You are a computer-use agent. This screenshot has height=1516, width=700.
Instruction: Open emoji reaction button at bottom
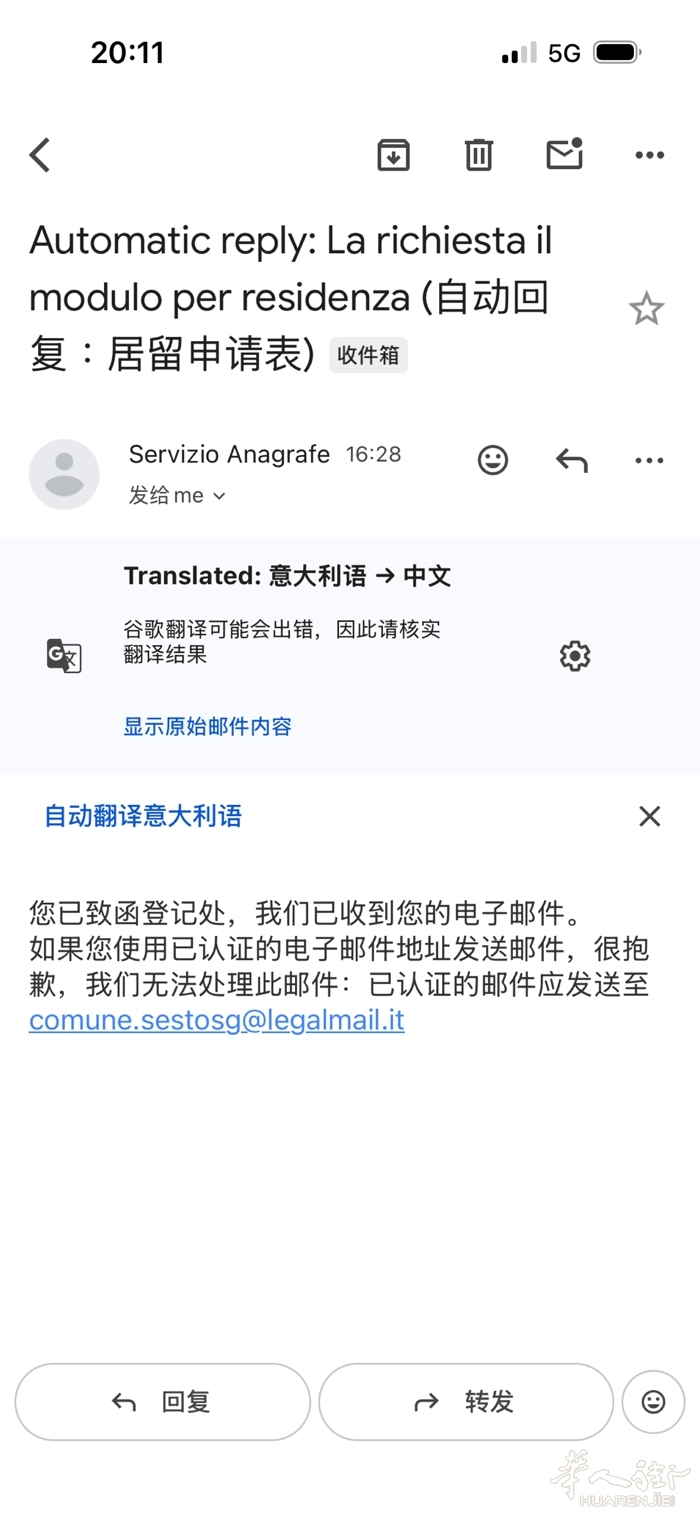(653, 1402)
